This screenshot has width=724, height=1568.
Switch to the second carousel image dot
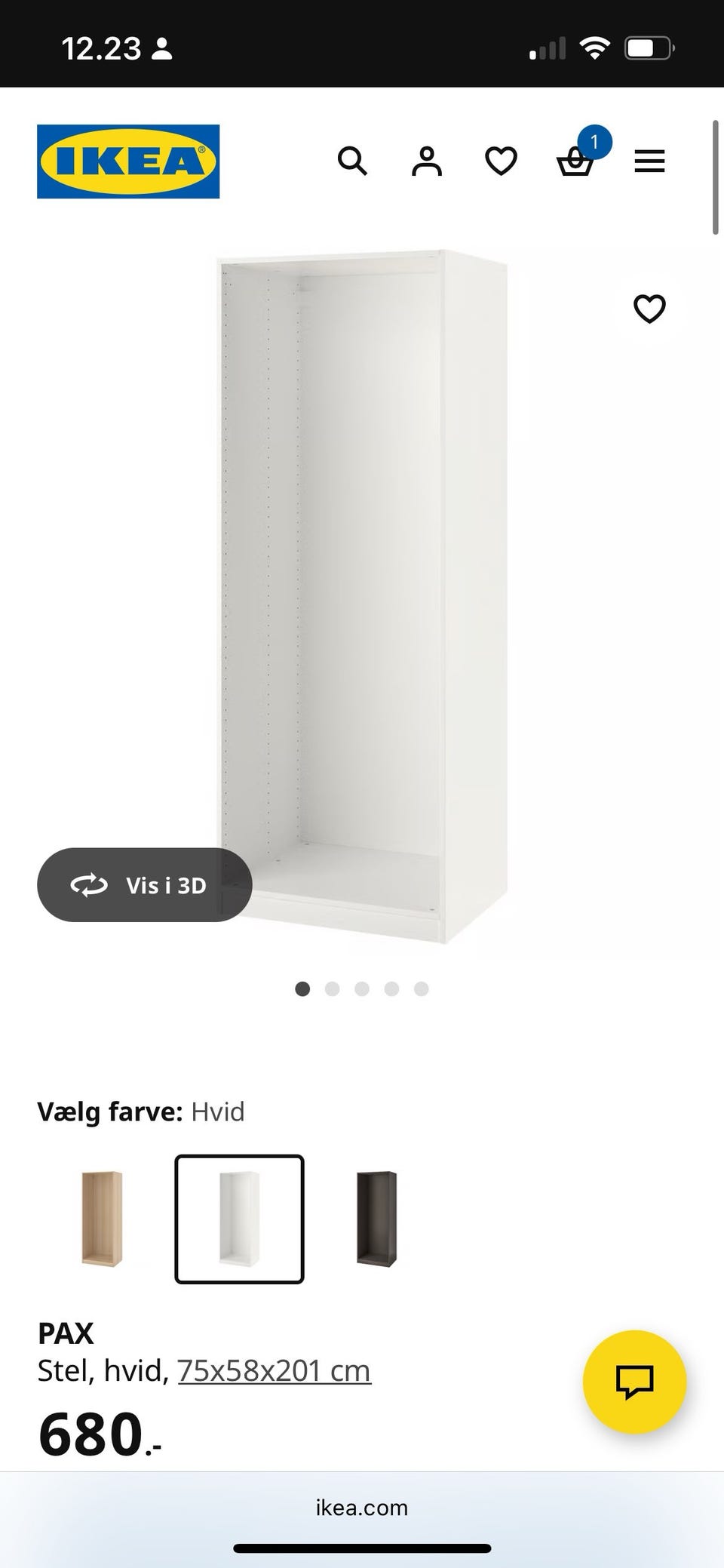pos(332,988)
